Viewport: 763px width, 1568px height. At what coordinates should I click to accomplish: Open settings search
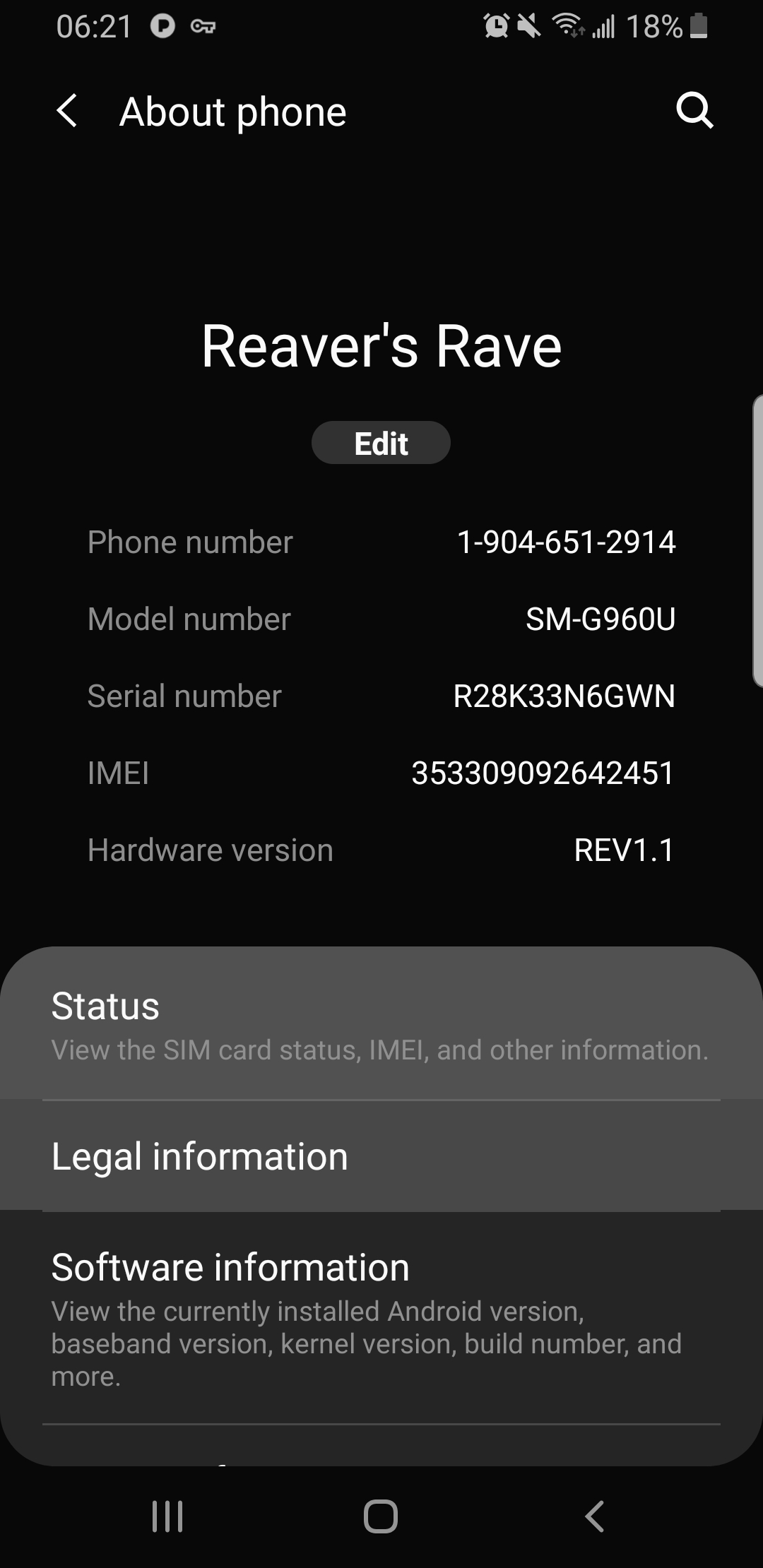pos(694,110)
